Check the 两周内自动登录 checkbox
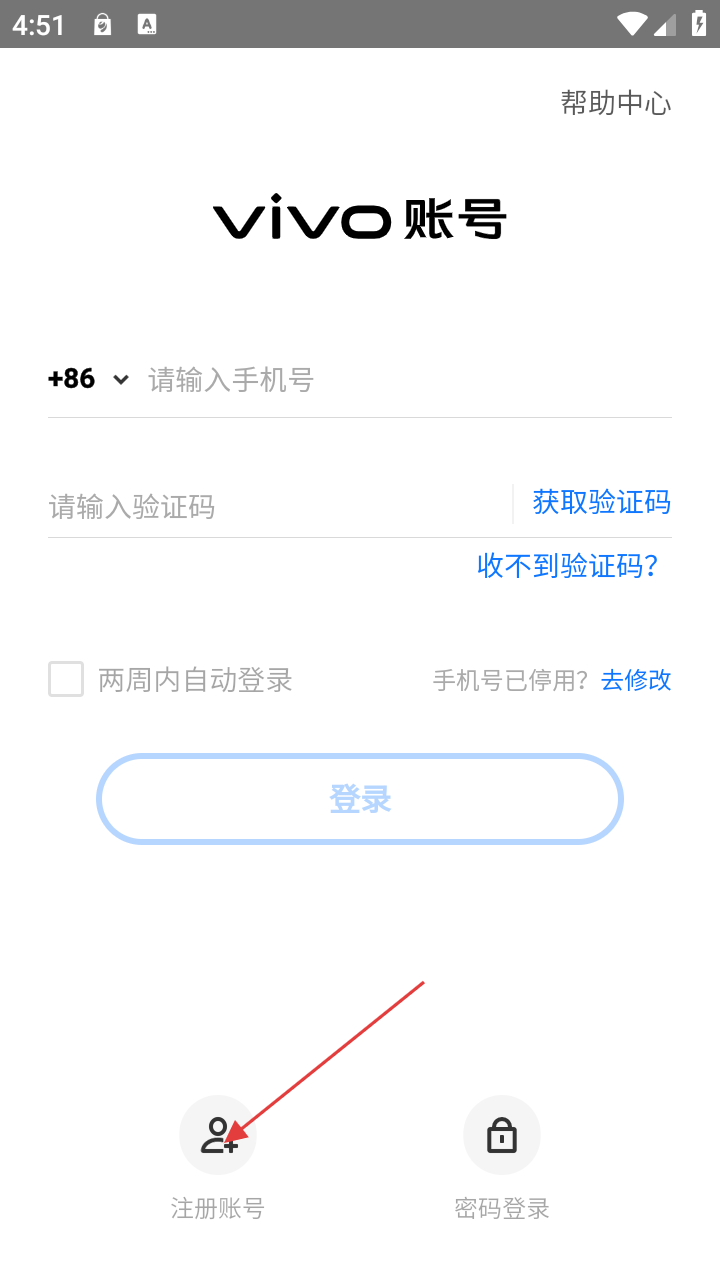Screen dimensions: 720x1280 (x=66, y=680)
